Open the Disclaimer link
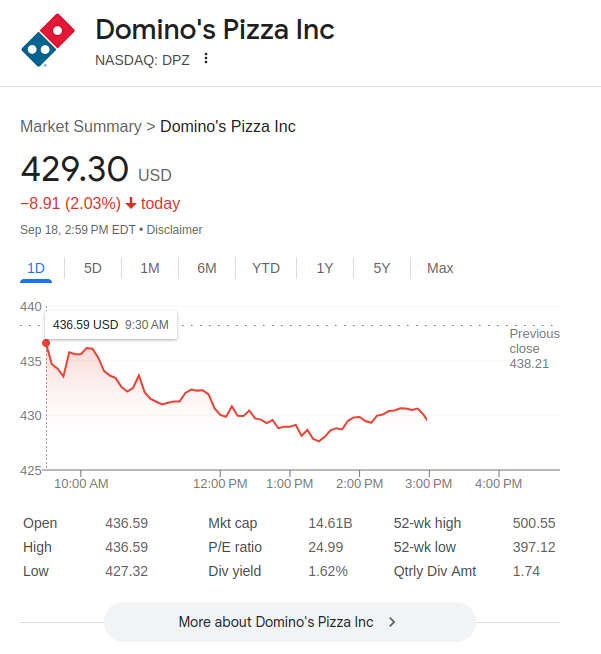This screenshot has height=654, width=601. pos(175,230)
